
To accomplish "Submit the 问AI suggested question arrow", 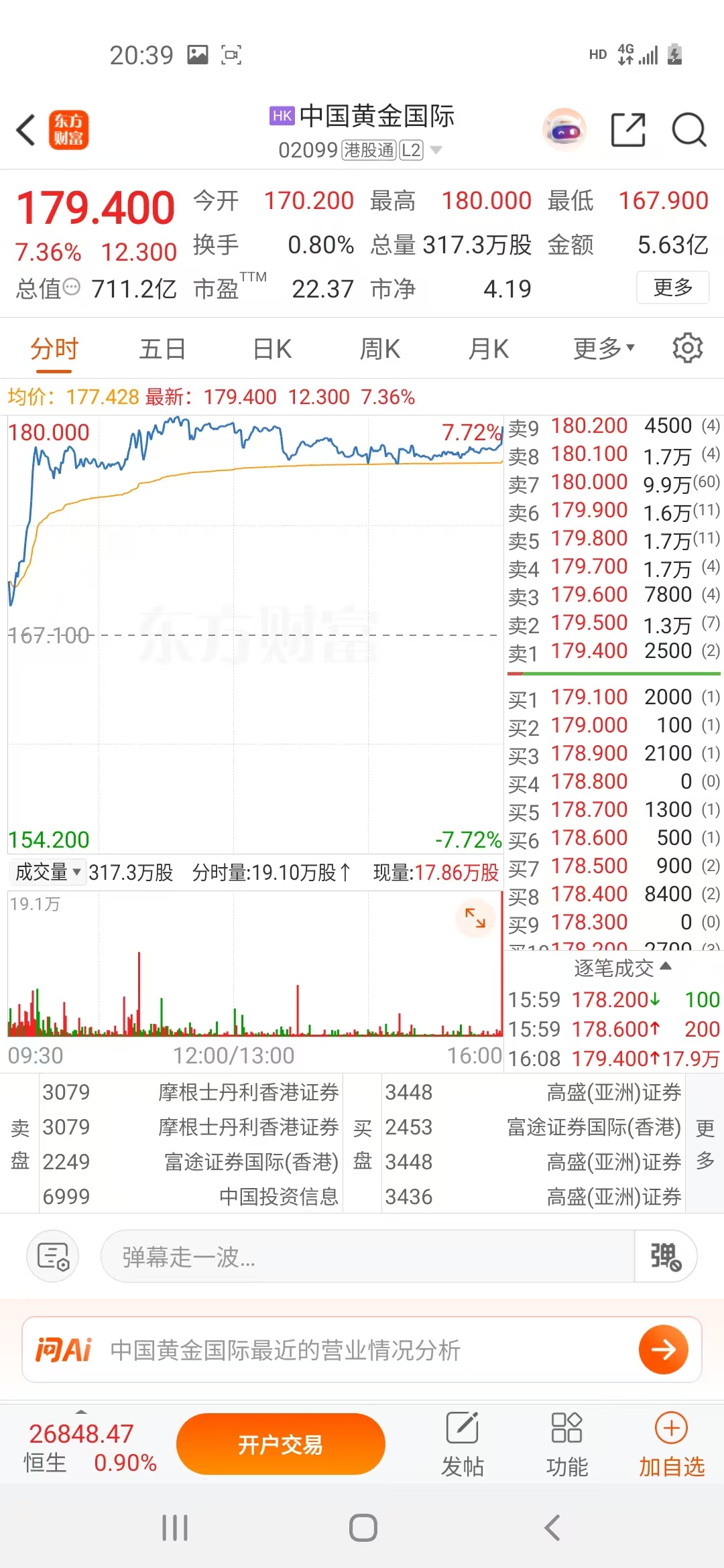I will click(663, 1350).
